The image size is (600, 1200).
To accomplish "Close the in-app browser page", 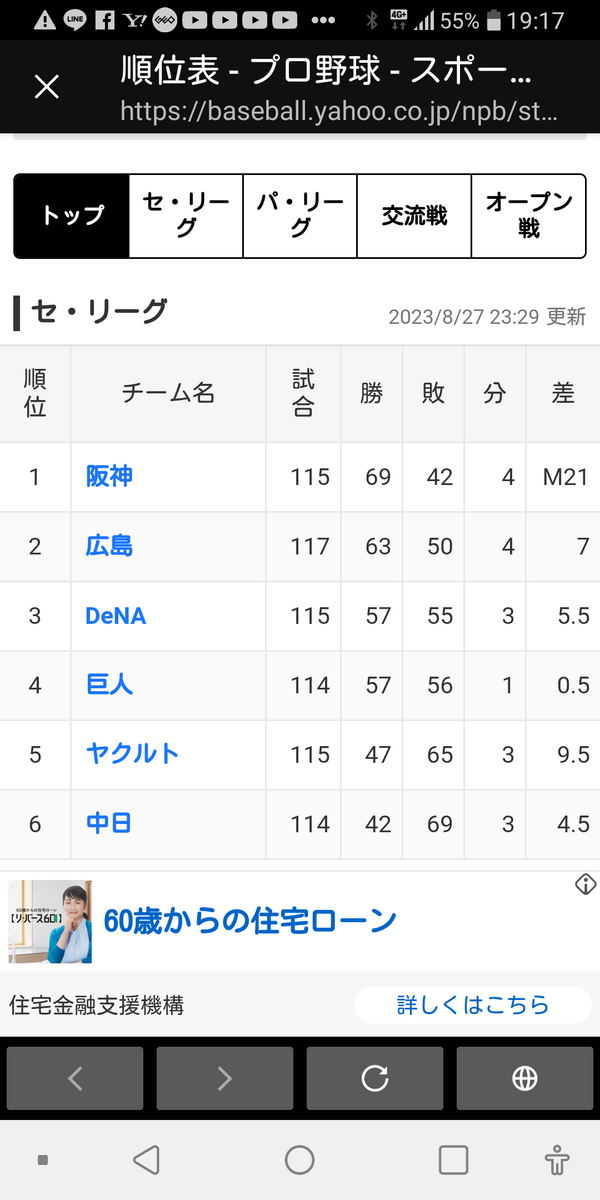I will (46, 87).
